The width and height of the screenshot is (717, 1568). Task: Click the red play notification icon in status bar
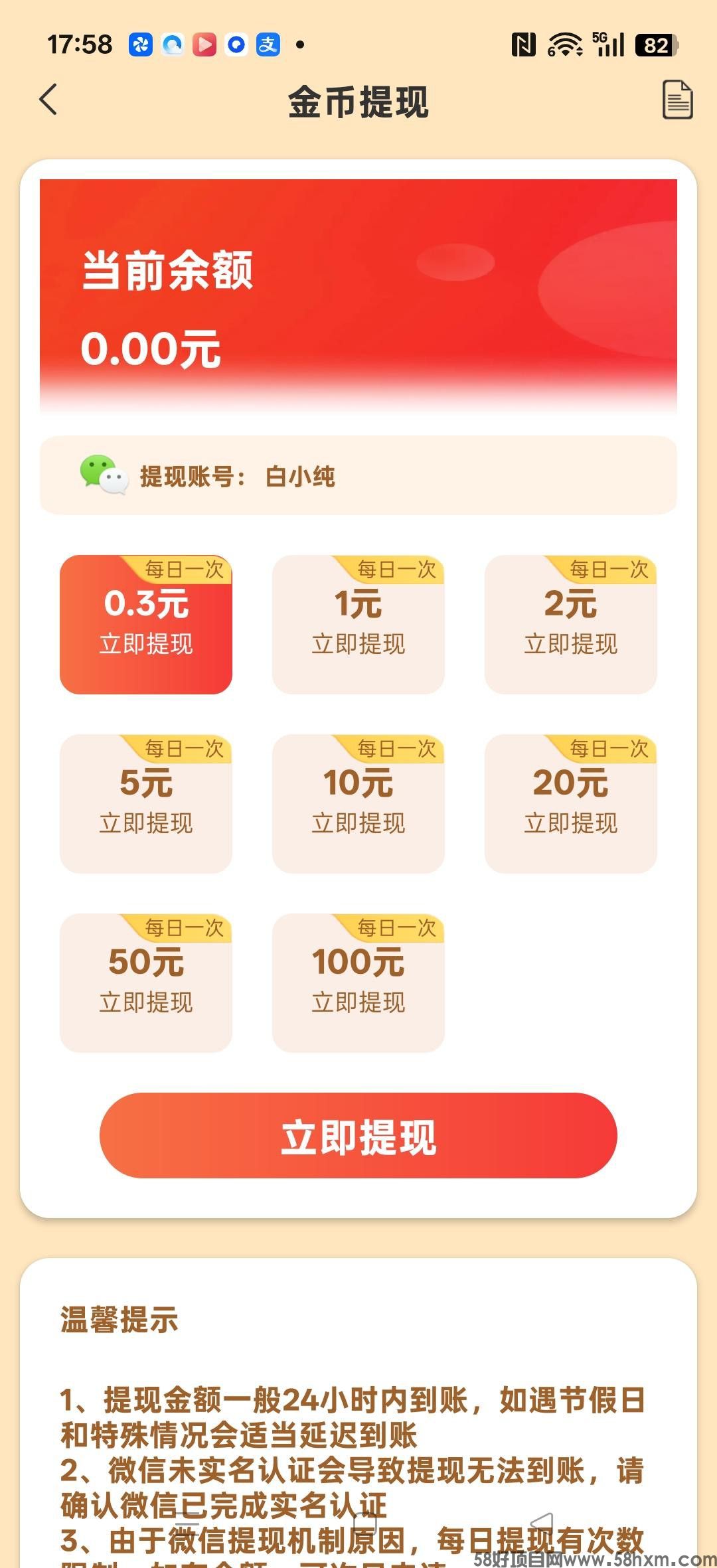pos(204,45)
